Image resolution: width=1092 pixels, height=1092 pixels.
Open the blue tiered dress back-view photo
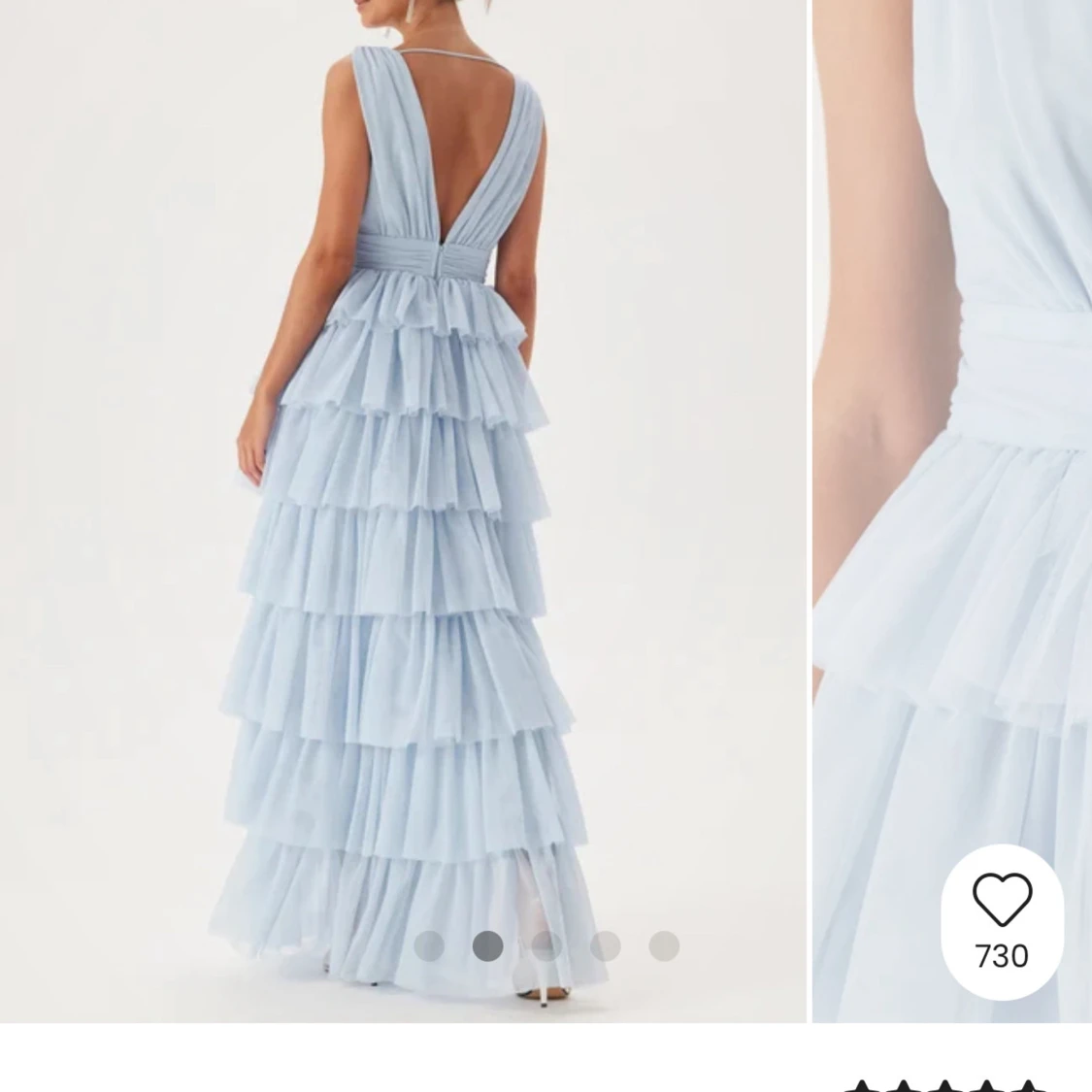coord(403,485)
